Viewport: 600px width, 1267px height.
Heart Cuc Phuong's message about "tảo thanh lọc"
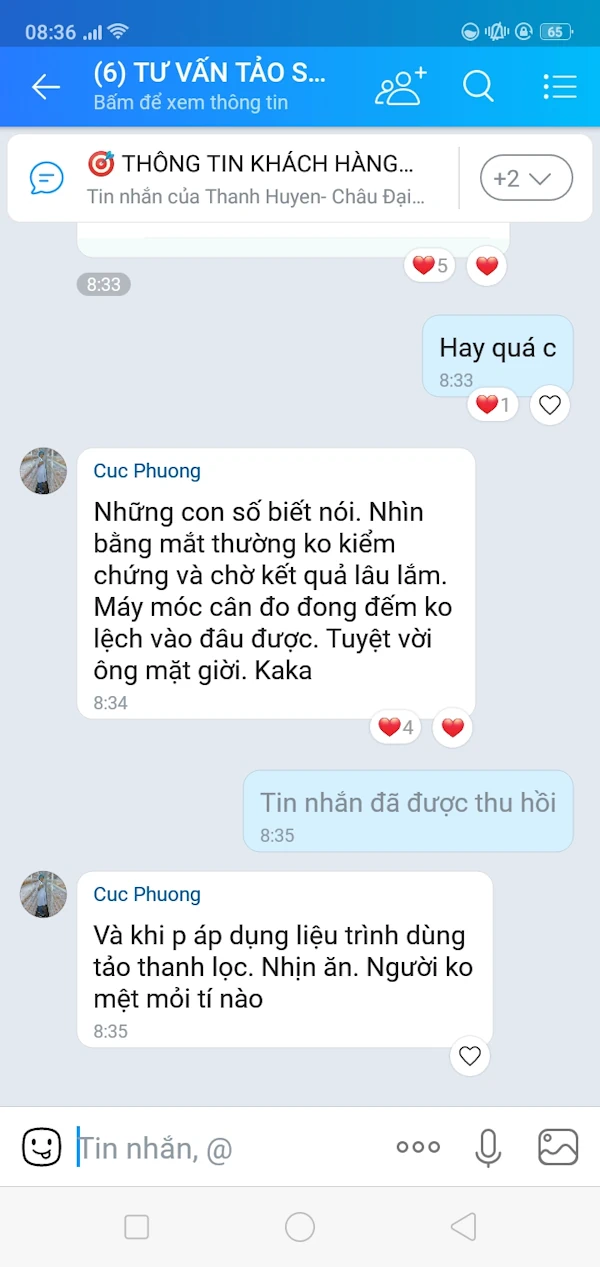pyautogui.click(x=469, y=1055)
